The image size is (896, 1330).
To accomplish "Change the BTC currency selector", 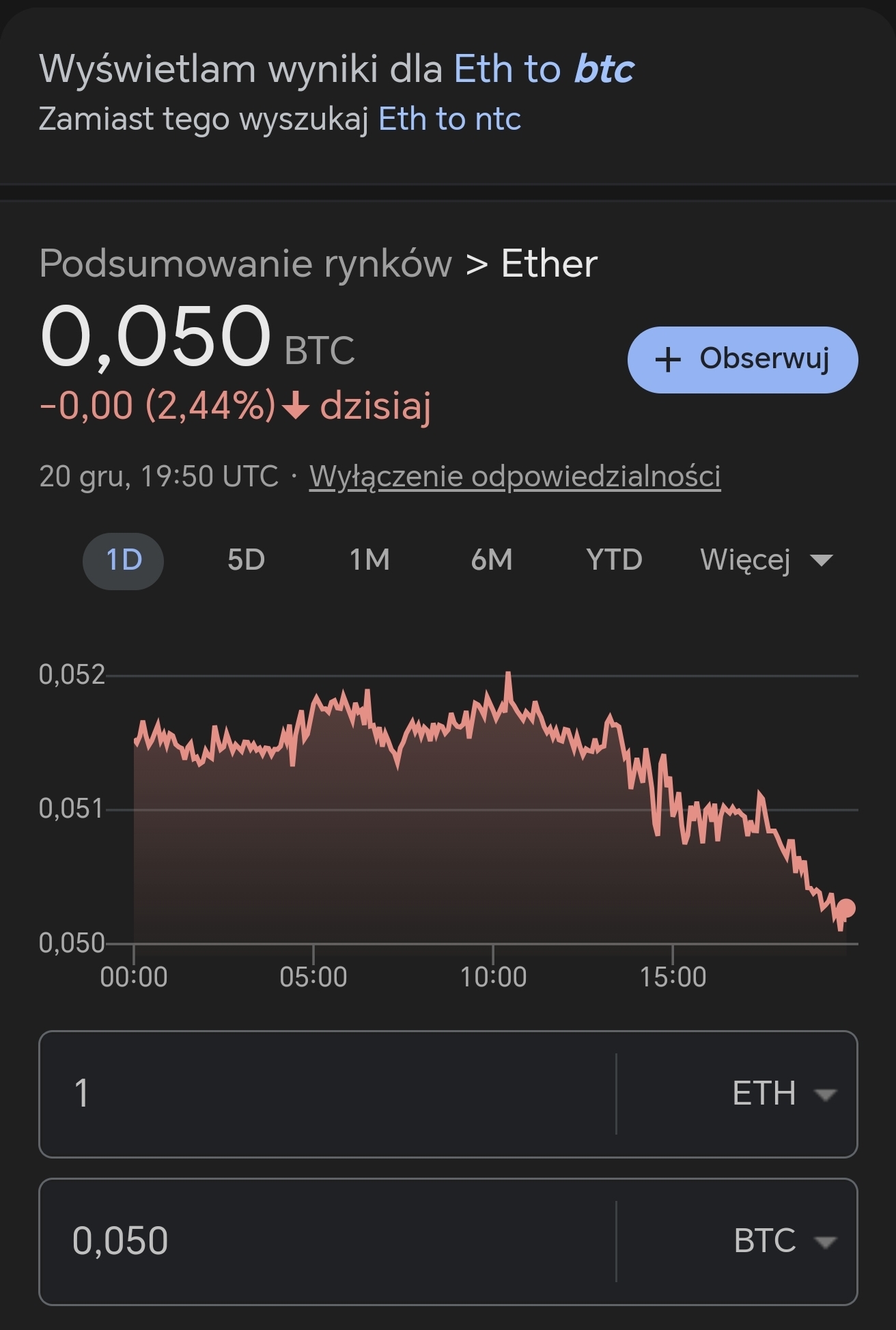I will click(783, 1241).
